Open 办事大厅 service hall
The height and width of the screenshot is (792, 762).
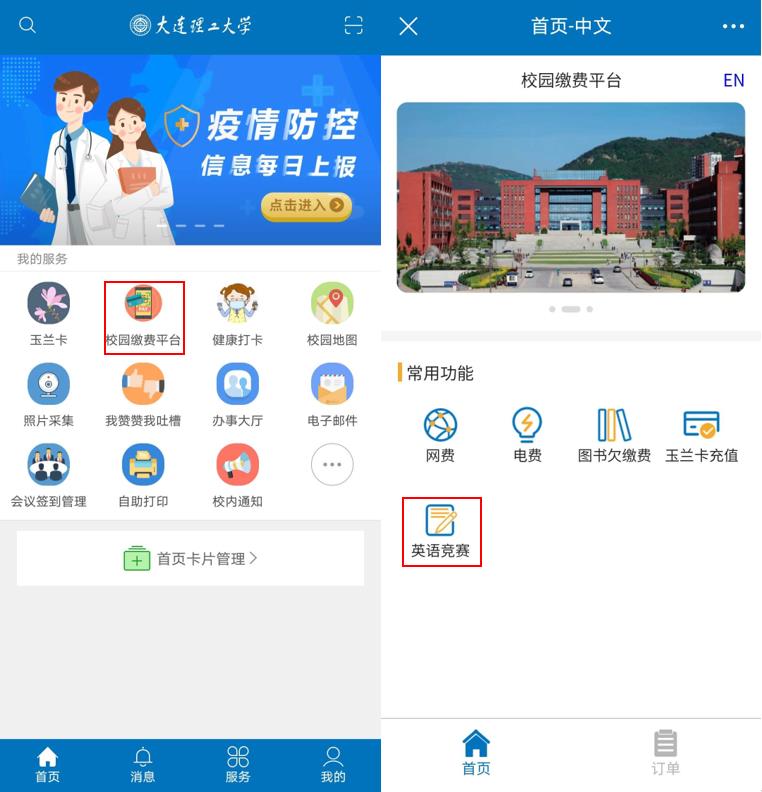tap(237, 393)
